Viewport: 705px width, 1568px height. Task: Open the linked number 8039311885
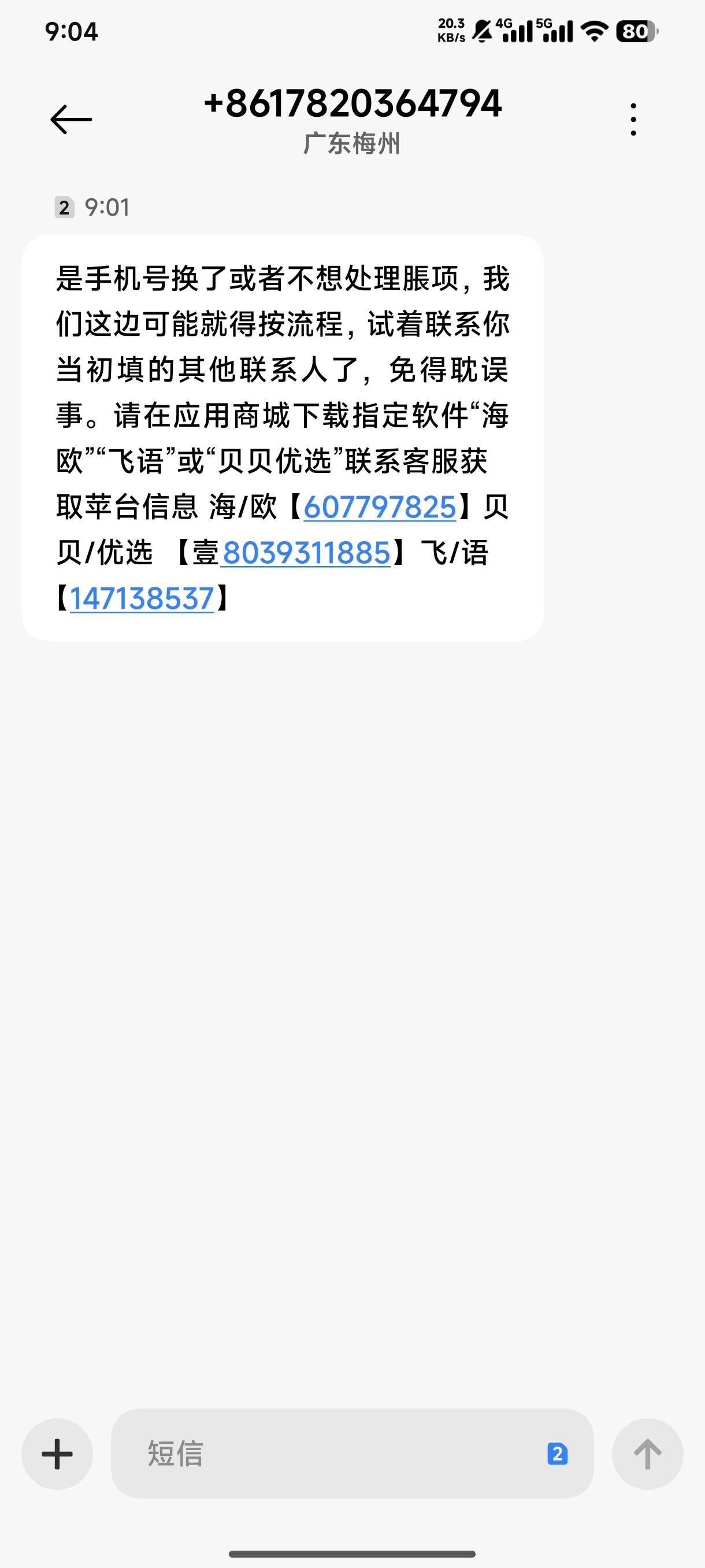pyautogui.click(x=305, y=553)
